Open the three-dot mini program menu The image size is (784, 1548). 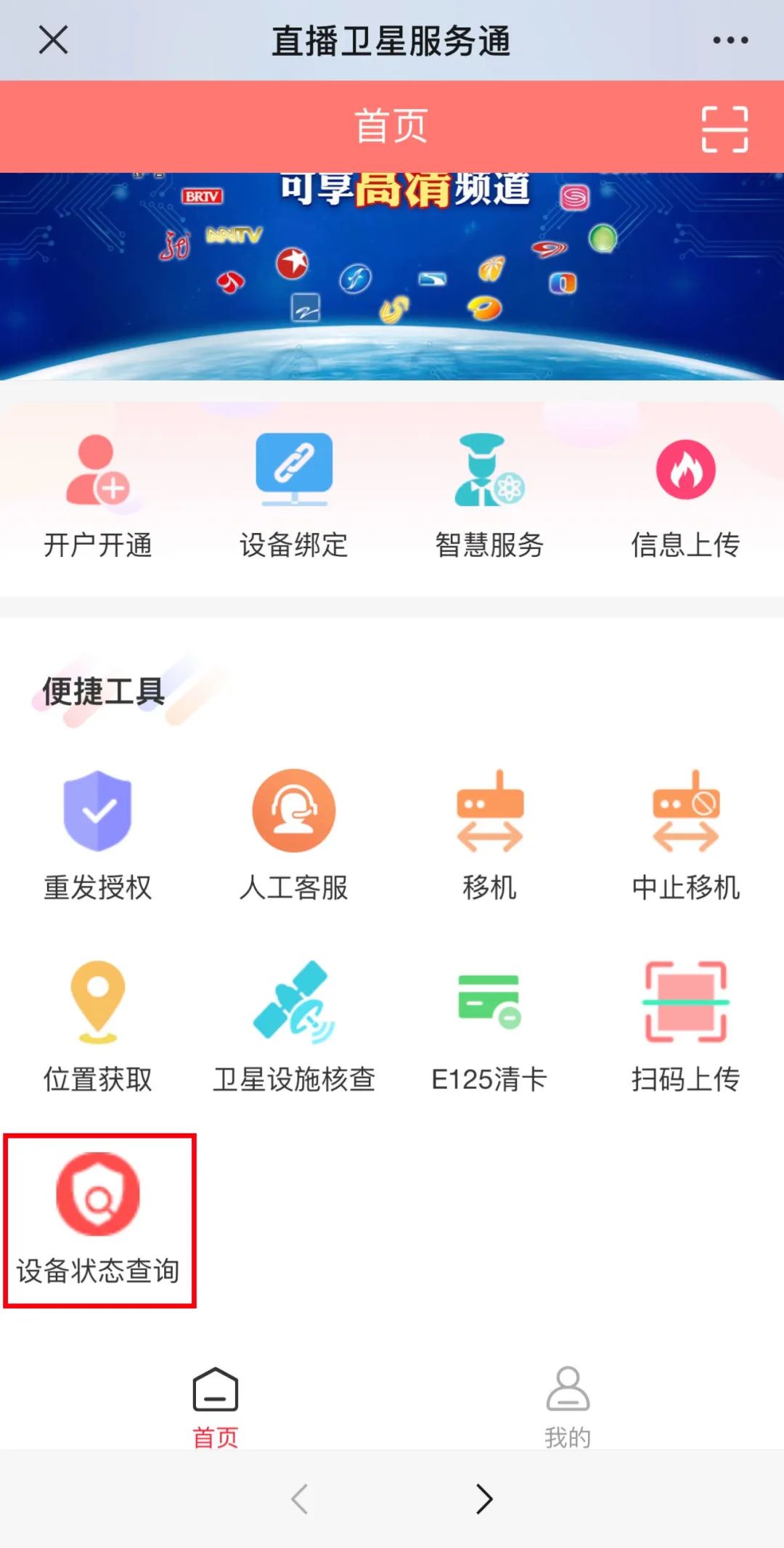pyautogui.click(x=730, y=41)
